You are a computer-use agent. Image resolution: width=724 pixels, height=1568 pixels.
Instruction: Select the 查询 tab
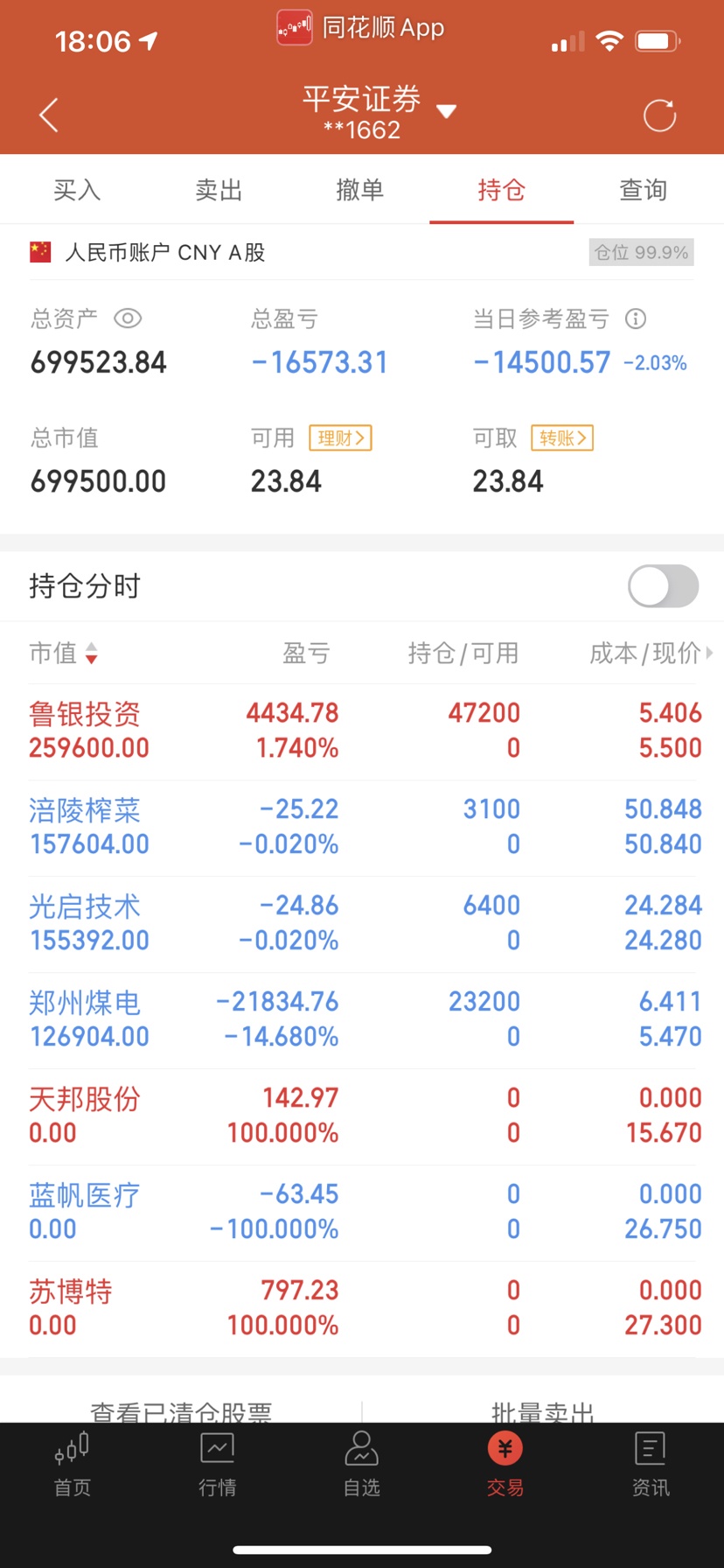tap(644, 190)
